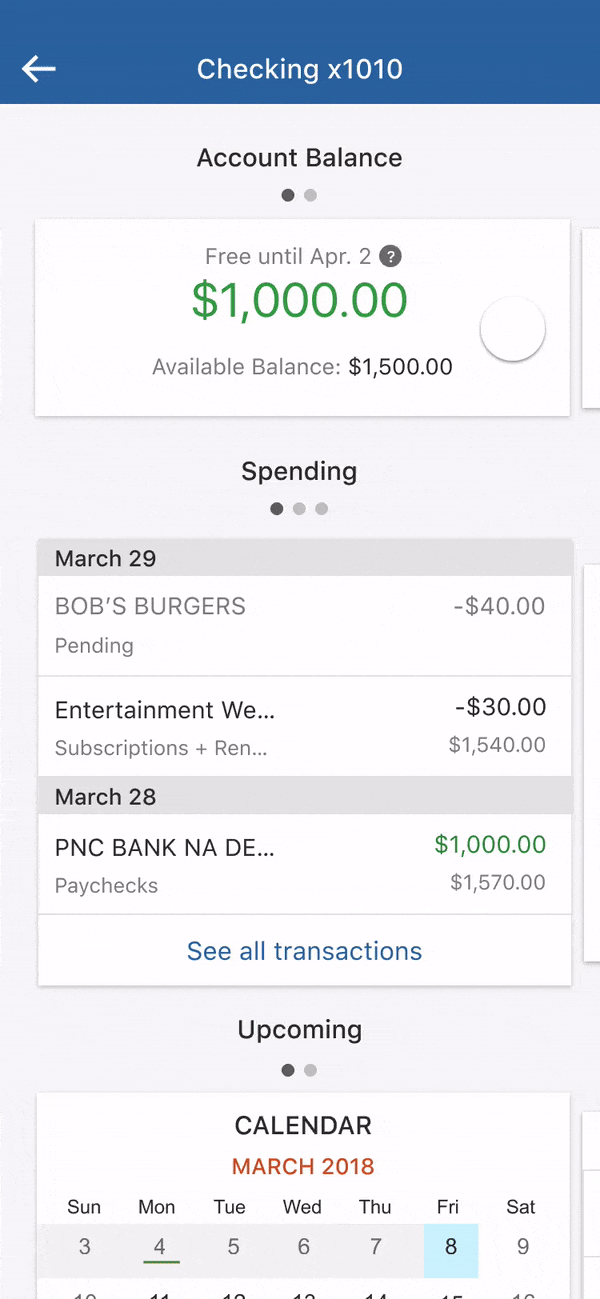Image resolution: width=600 pixels, height=1299 pixels.
Task: Tap the Upcoming page indicator dots
Action: click(x=299, y=1070)
